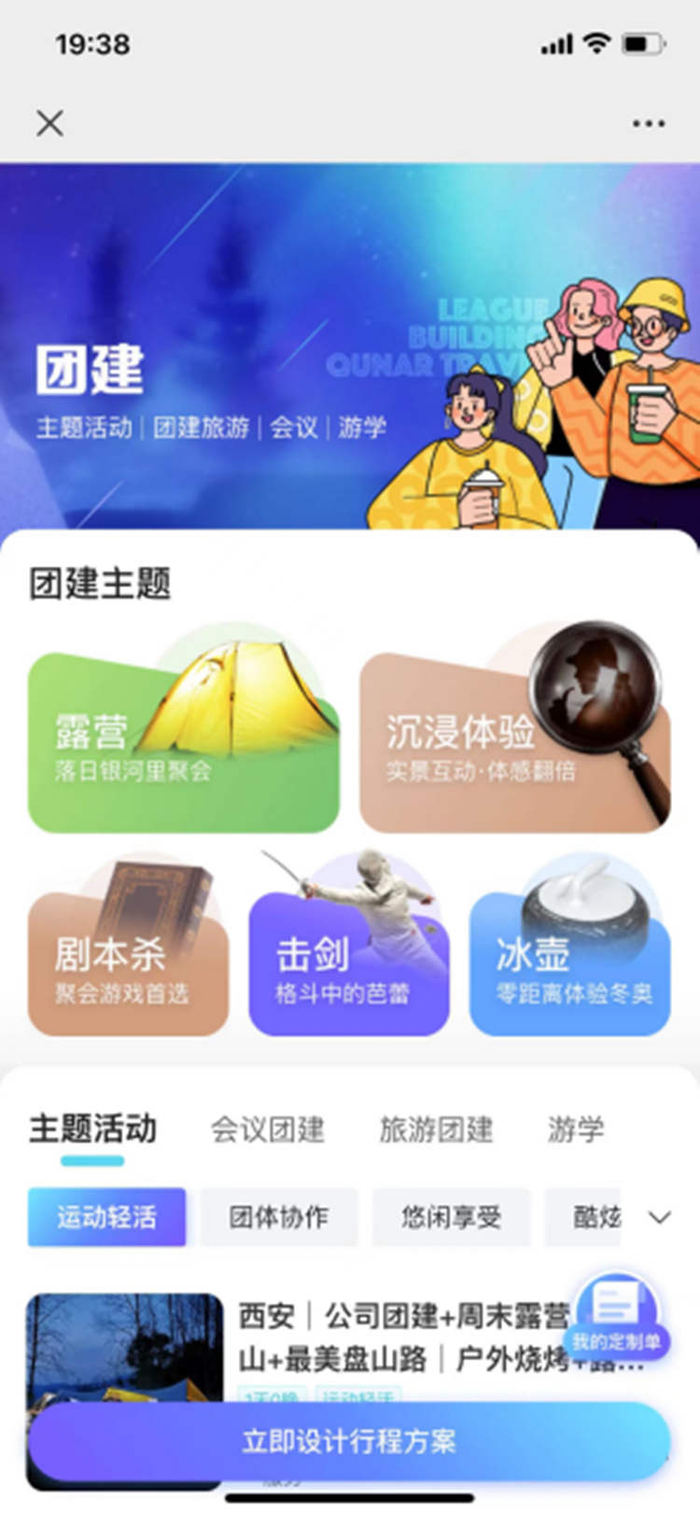Image resolution: width=700 pixels, height=1518 pixels.
Task: Select the 运动轻活 filter chip
Action: click(x=107, y=1217)
